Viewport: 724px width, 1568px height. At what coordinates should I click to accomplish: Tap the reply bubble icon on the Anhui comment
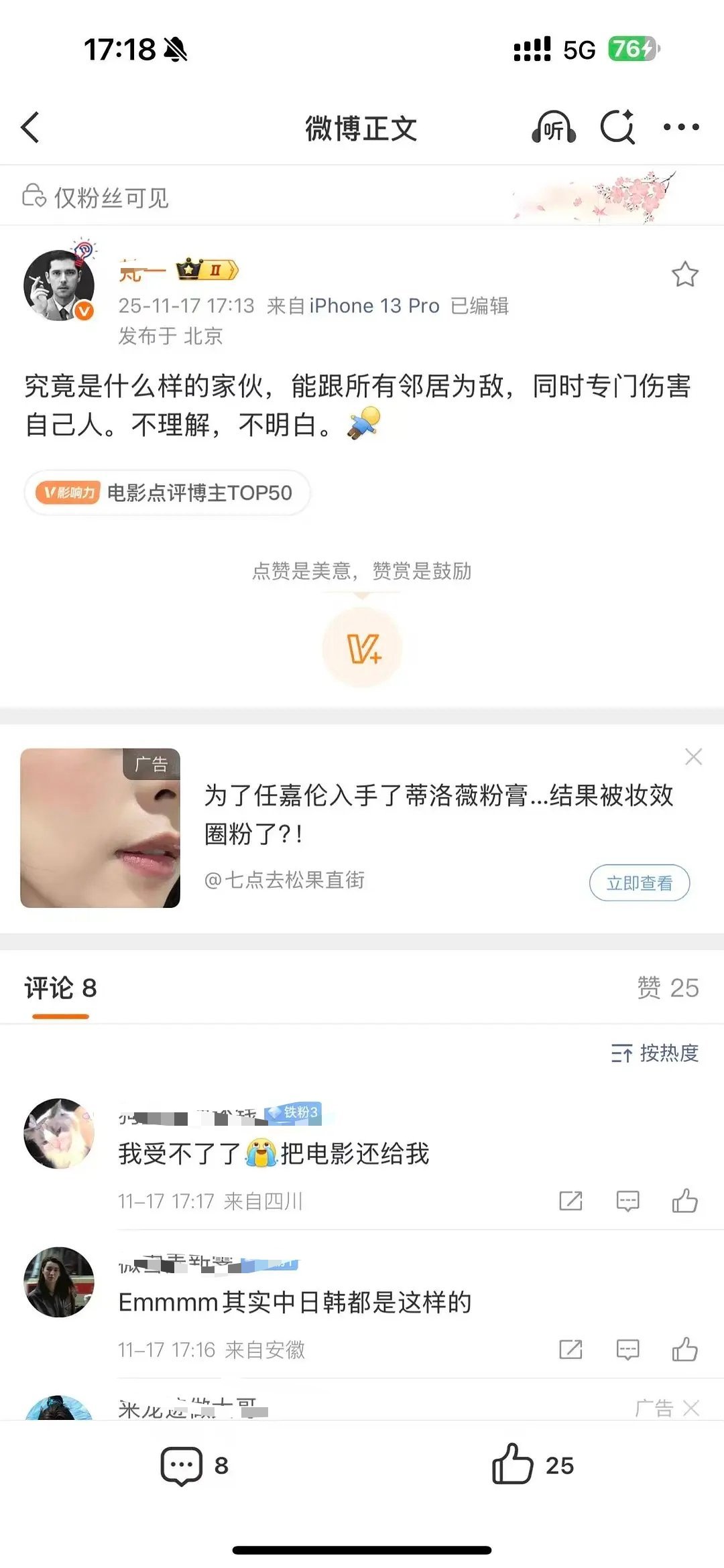pyautogui.click(x=627, y=1350)
